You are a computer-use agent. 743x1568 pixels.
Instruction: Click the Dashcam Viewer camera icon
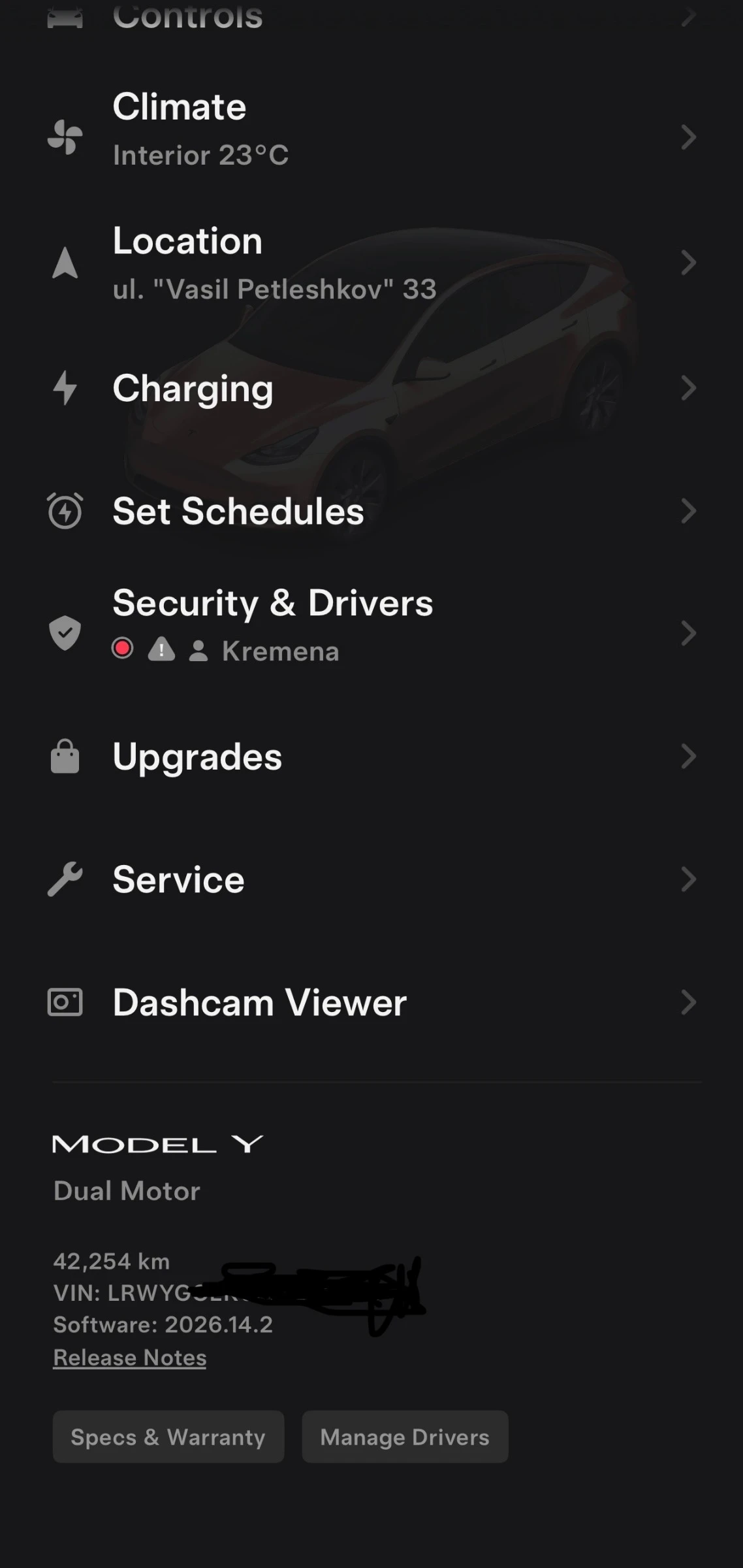click(x=64, y=1001)
